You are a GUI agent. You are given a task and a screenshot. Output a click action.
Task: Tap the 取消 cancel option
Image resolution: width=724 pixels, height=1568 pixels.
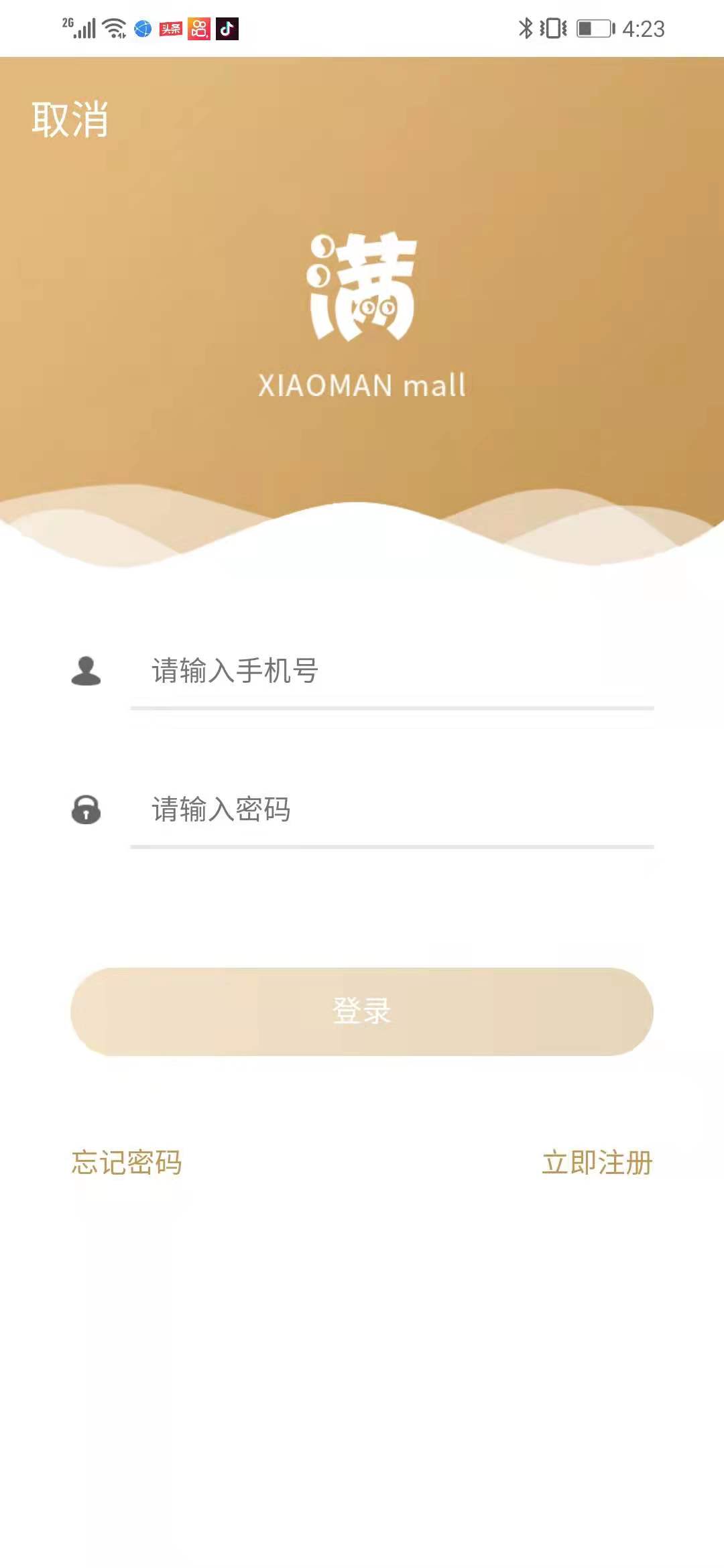[x=69, y=119]
